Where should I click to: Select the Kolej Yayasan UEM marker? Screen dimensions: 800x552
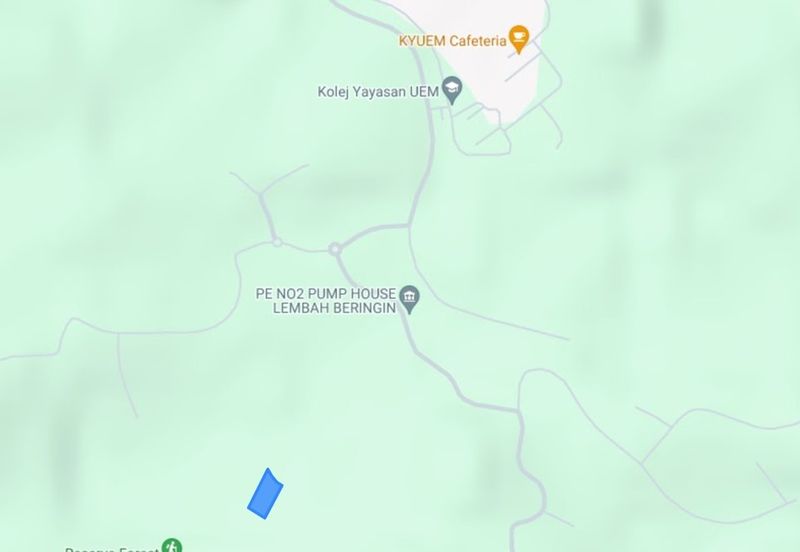coord(452,91)
